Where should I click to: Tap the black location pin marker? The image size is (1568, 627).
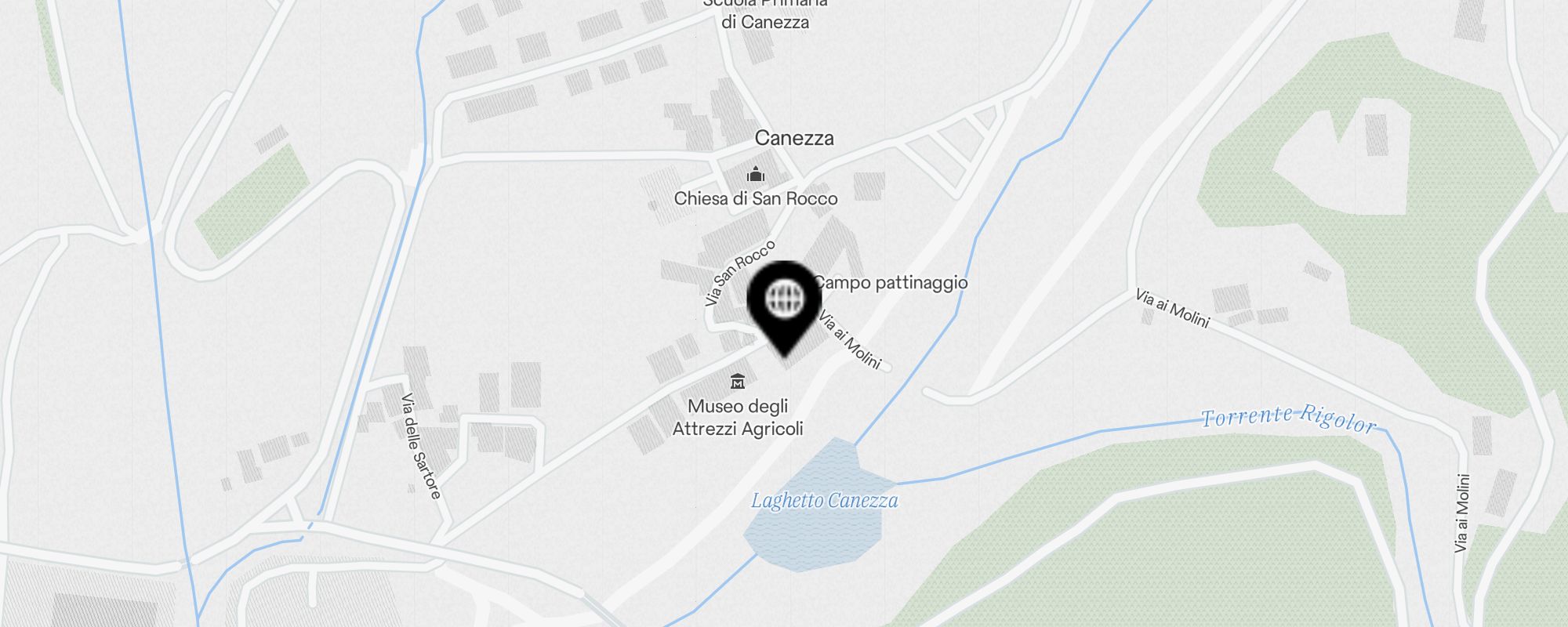click(784, 302)
